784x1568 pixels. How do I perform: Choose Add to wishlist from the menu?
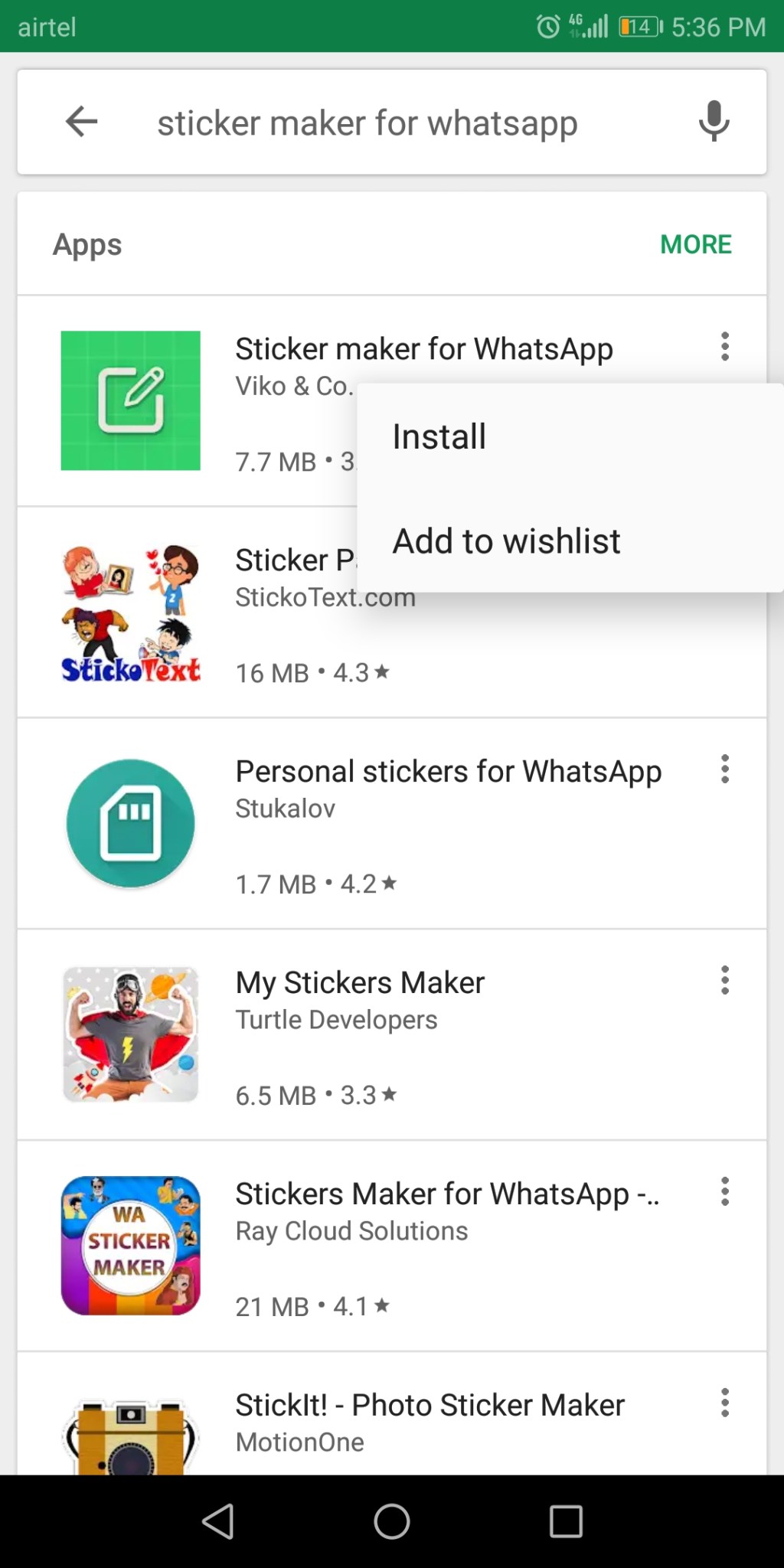(506, 541)
